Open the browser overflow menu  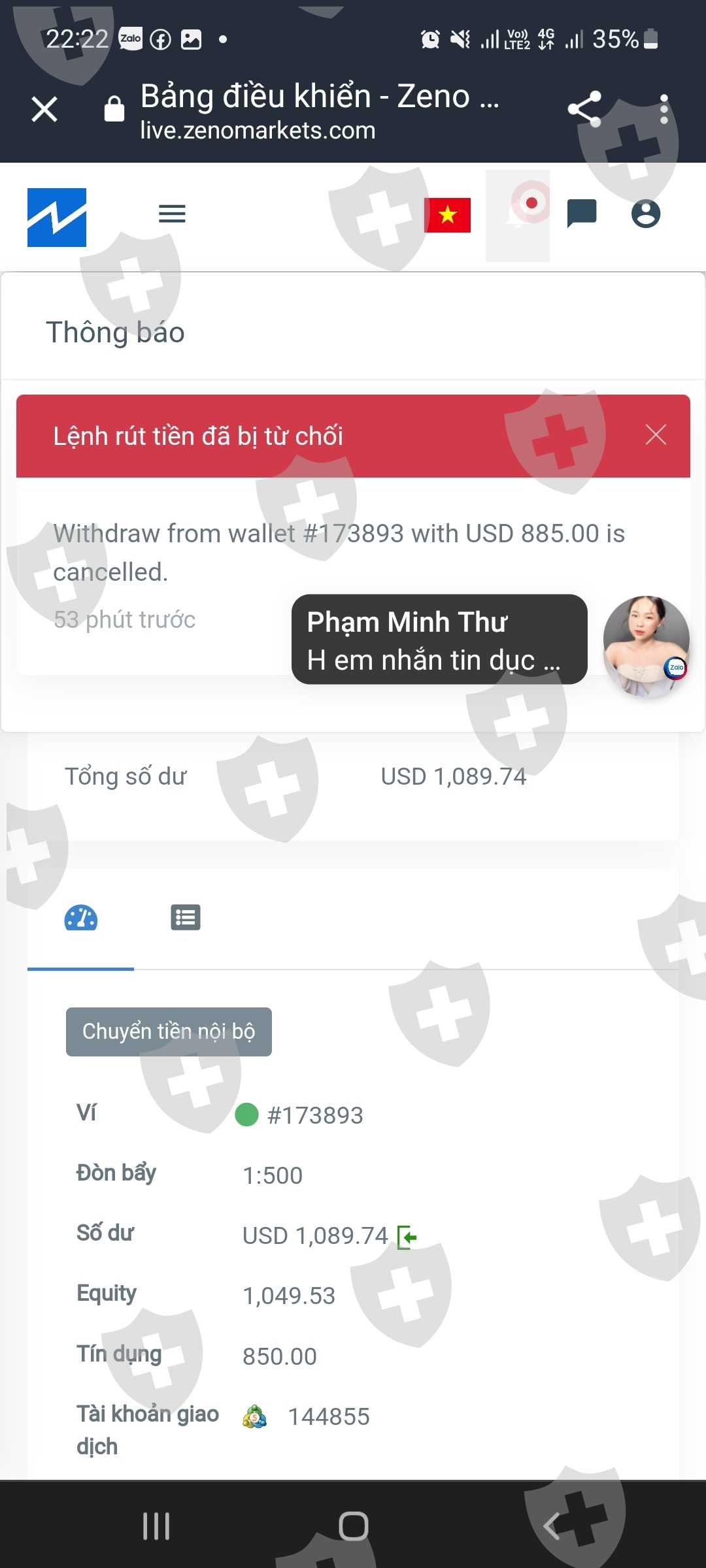(664, 109)
